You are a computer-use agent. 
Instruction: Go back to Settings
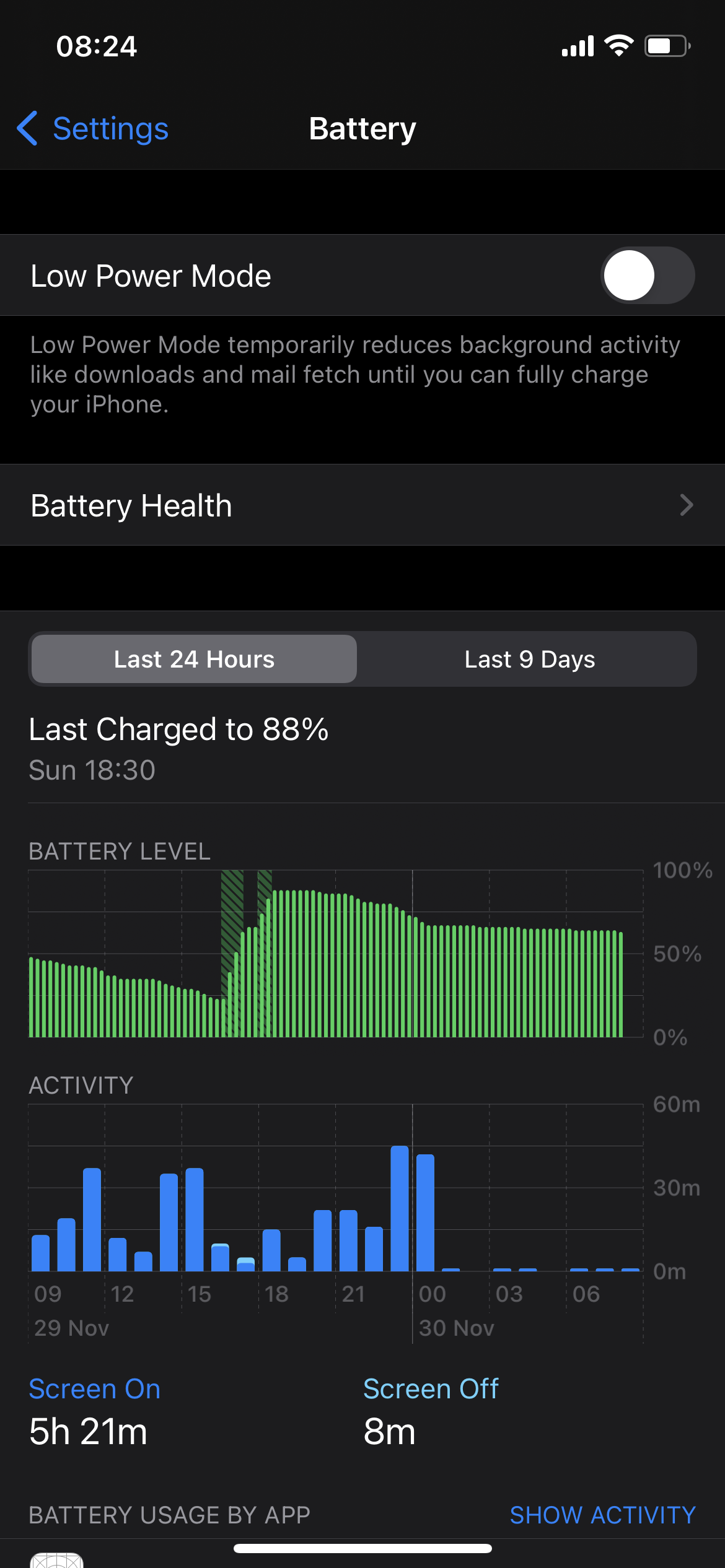point(93,129)
